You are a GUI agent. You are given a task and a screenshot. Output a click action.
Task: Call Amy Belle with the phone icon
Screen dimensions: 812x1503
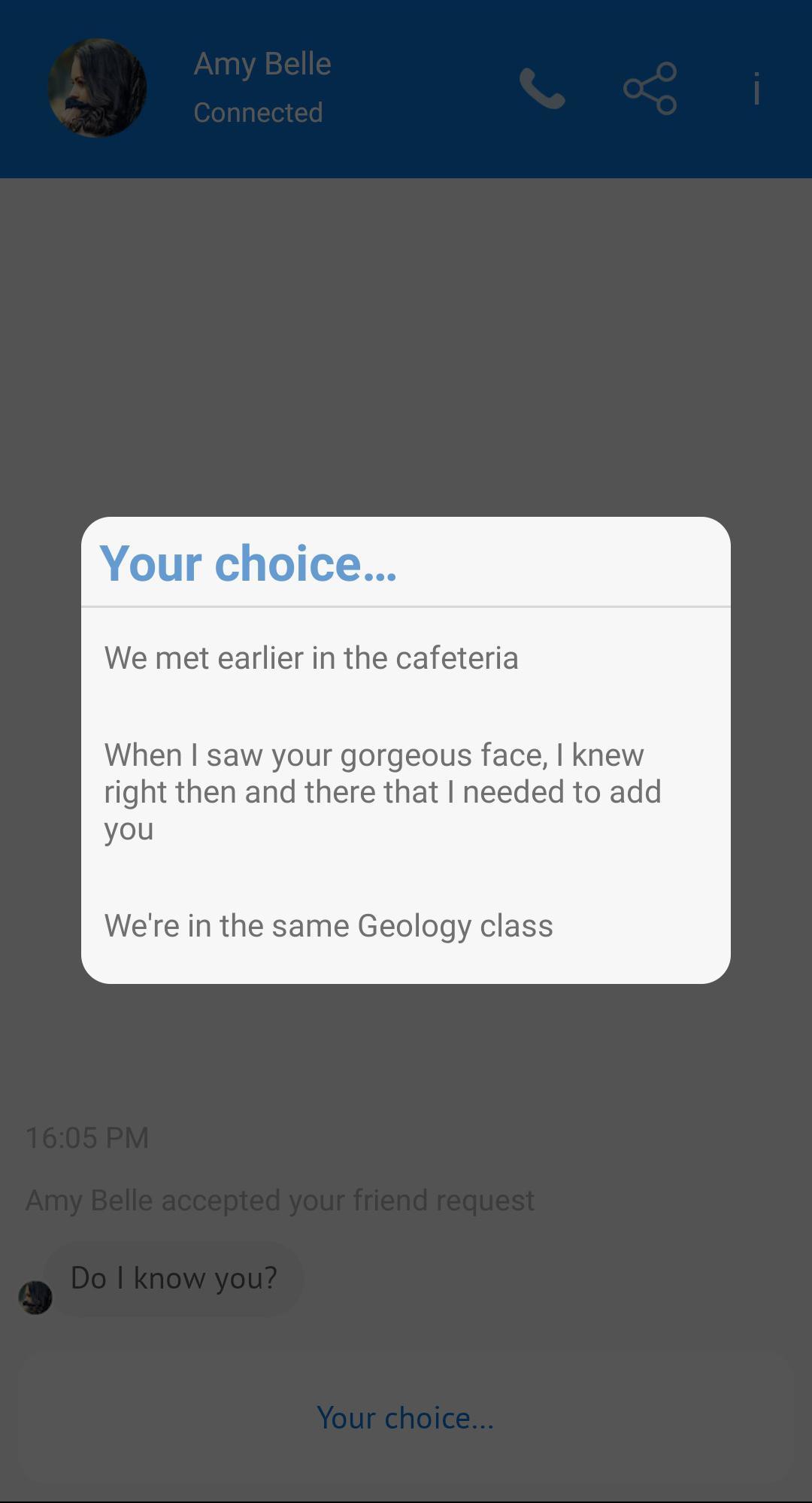pos(541,89)
